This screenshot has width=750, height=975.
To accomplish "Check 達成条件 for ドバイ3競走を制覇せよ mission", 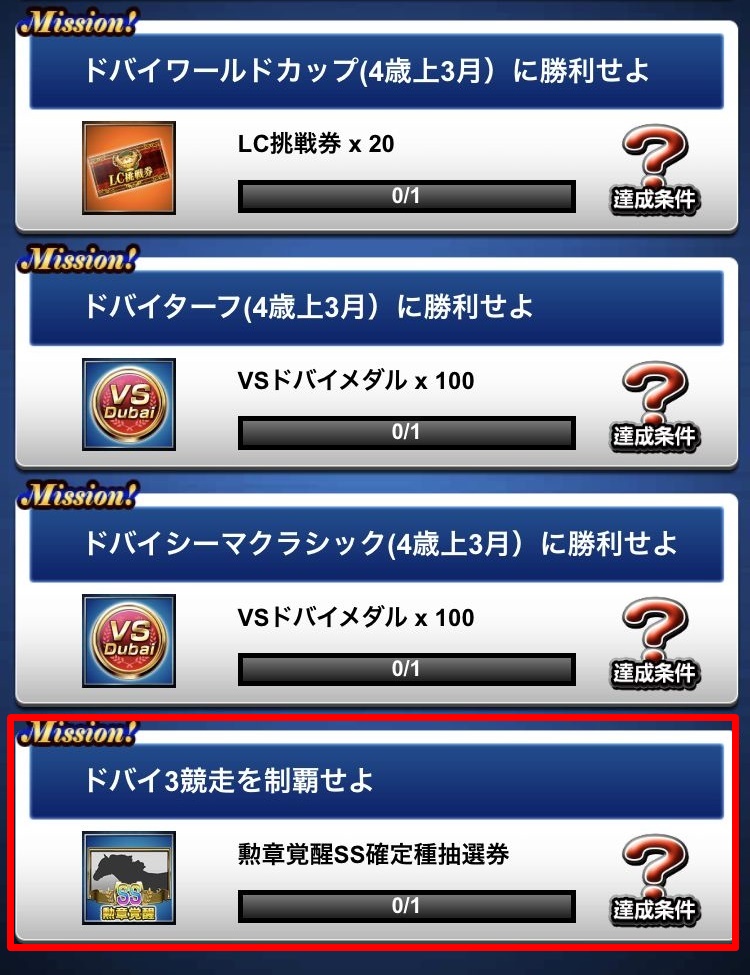I will [654, 881].
